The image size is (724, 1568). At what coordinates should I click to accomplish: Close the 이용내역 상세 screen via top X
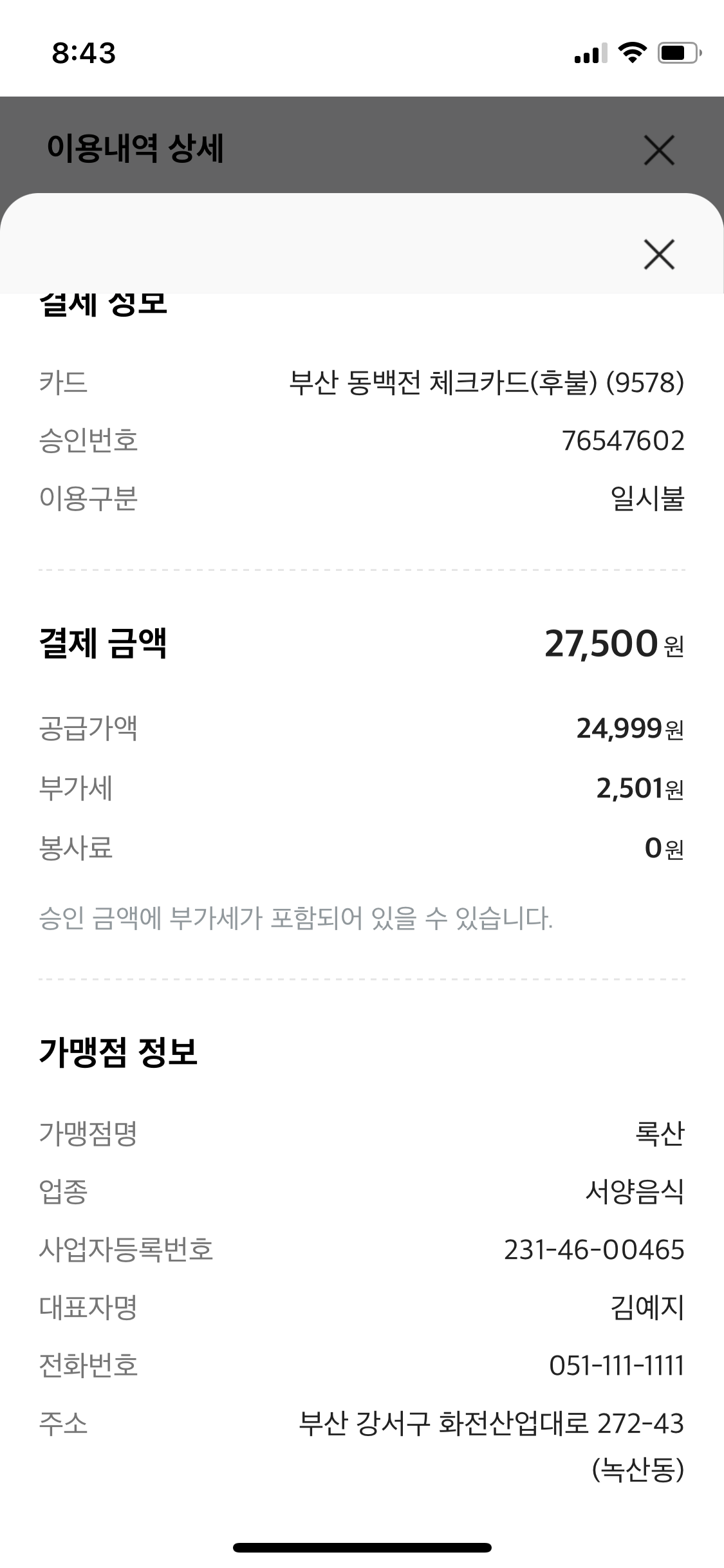660,151
